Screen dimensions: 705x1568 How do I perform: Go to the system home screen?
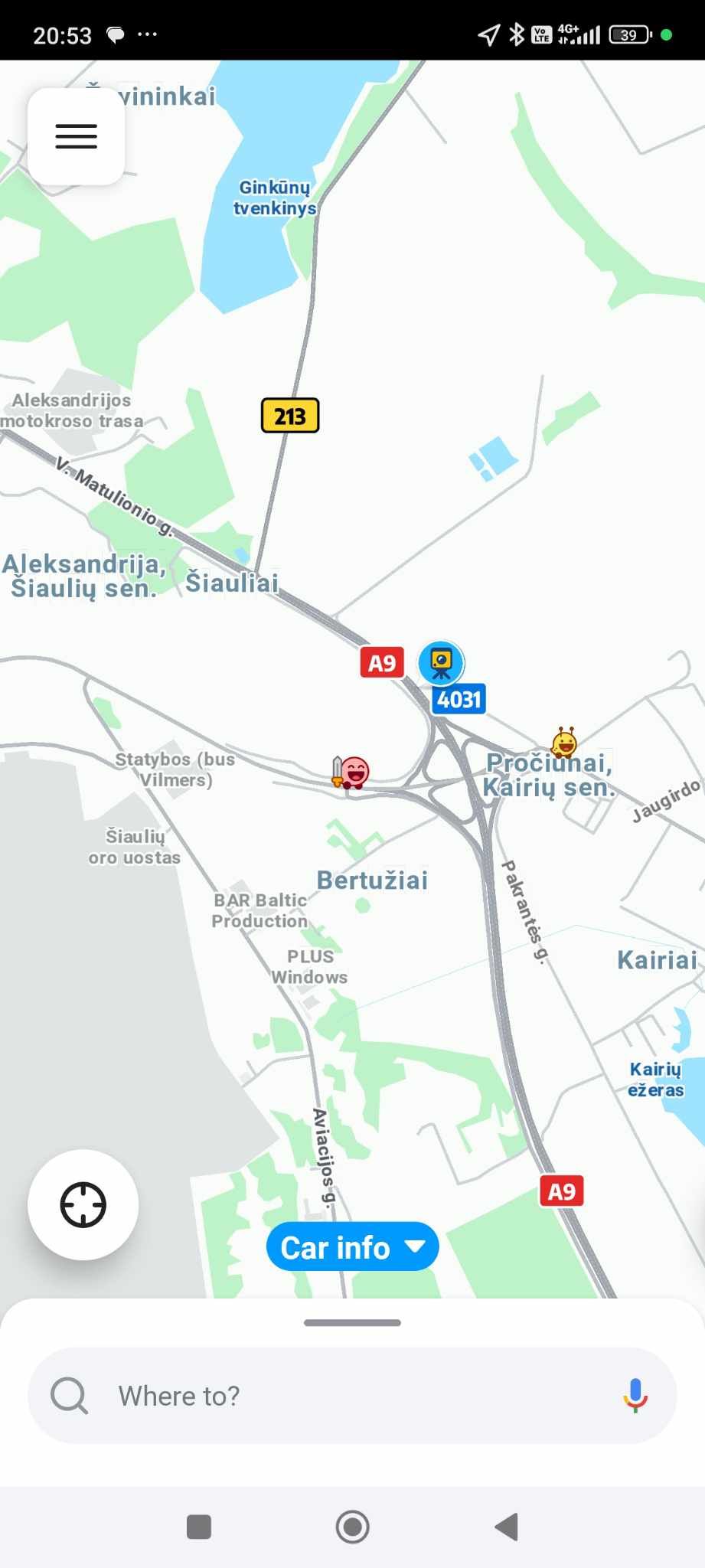pos(352,1527)
